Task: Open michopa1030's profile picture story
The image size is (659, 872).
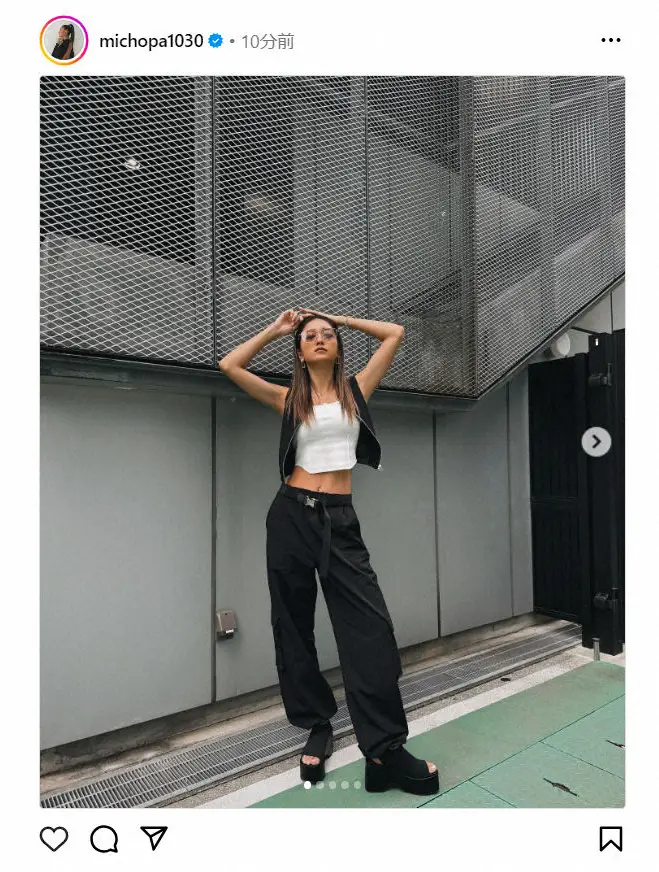Action: (64, 41)
